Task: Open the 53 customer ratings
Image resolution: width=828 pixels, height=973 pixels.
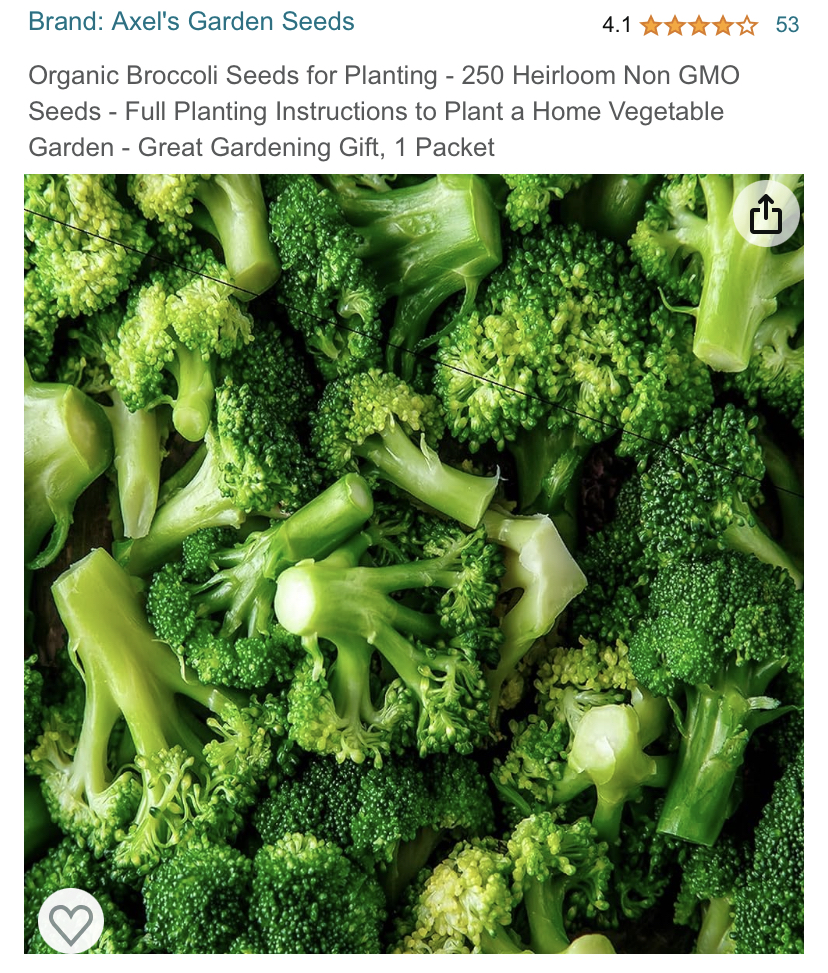Action: 787,24
